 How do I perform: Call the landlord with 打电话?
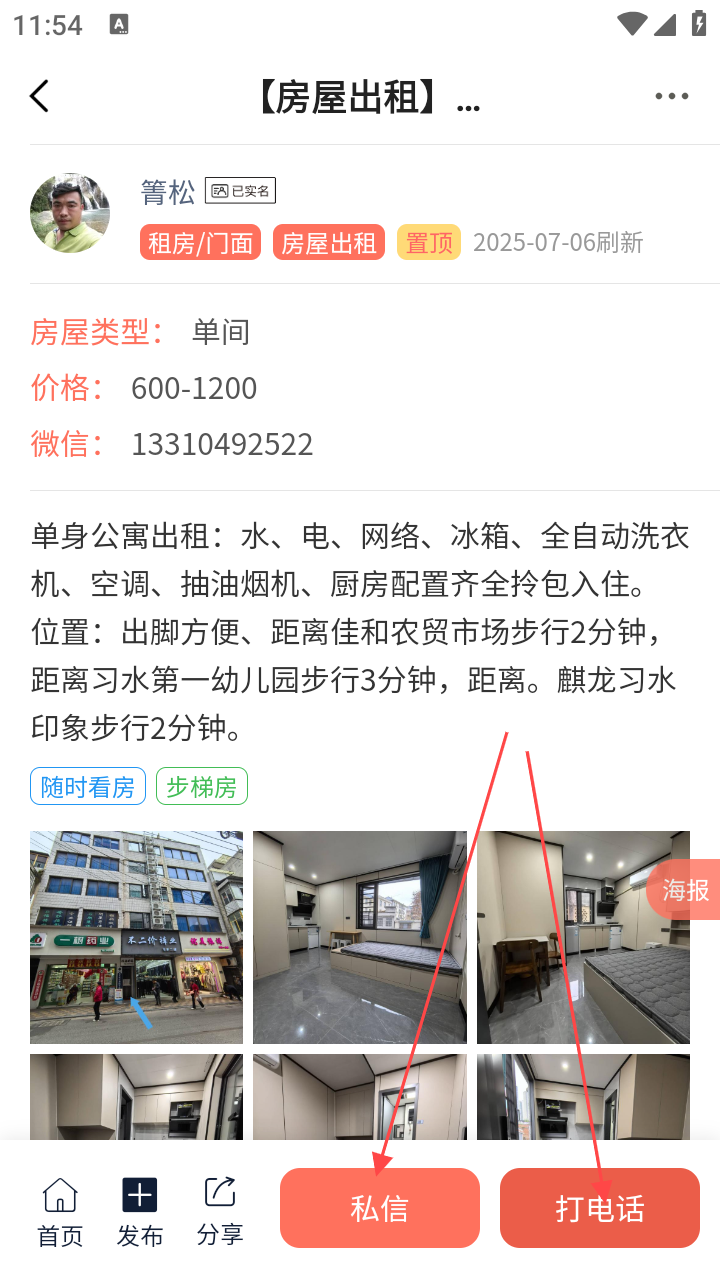coord(600,1208)
